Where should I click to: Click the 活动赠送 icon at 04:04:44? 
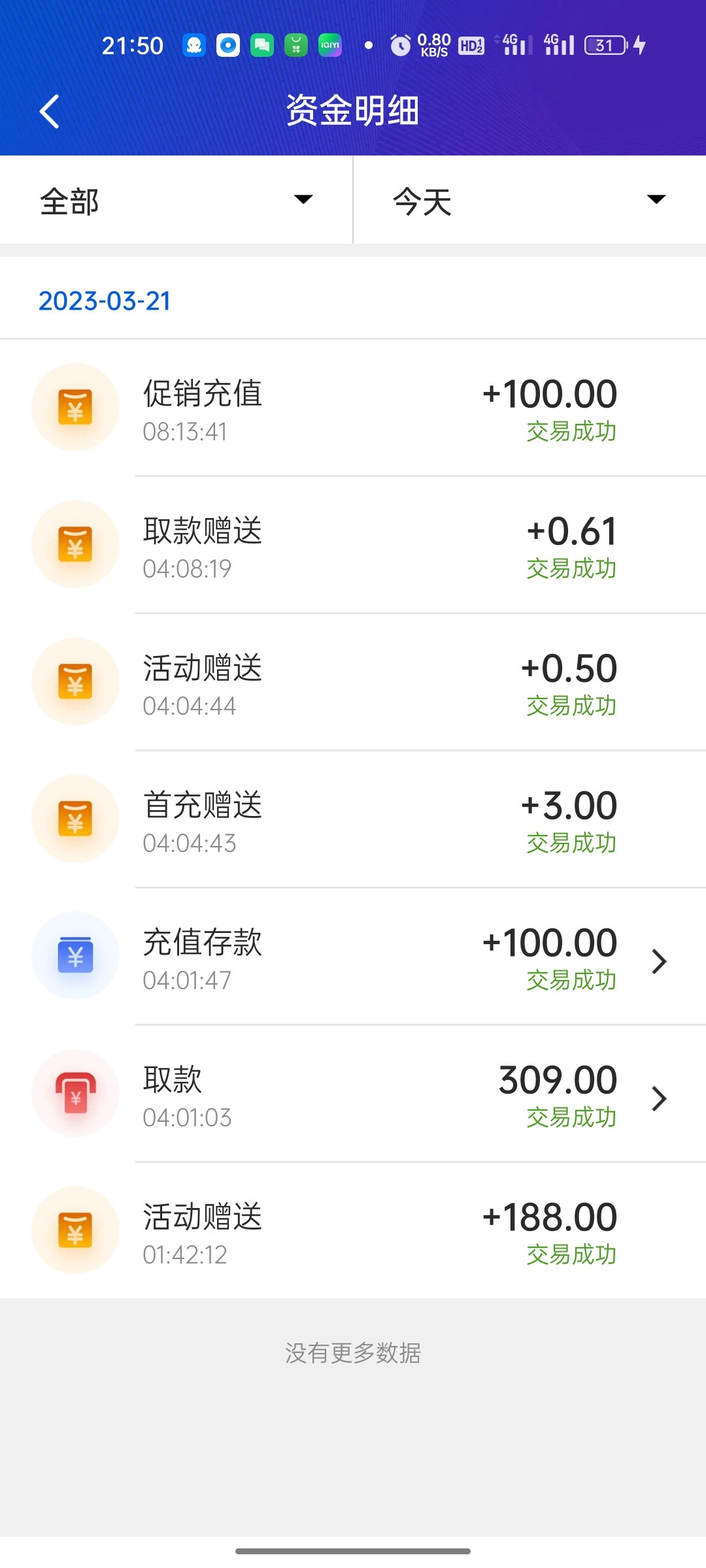(75, 681)
